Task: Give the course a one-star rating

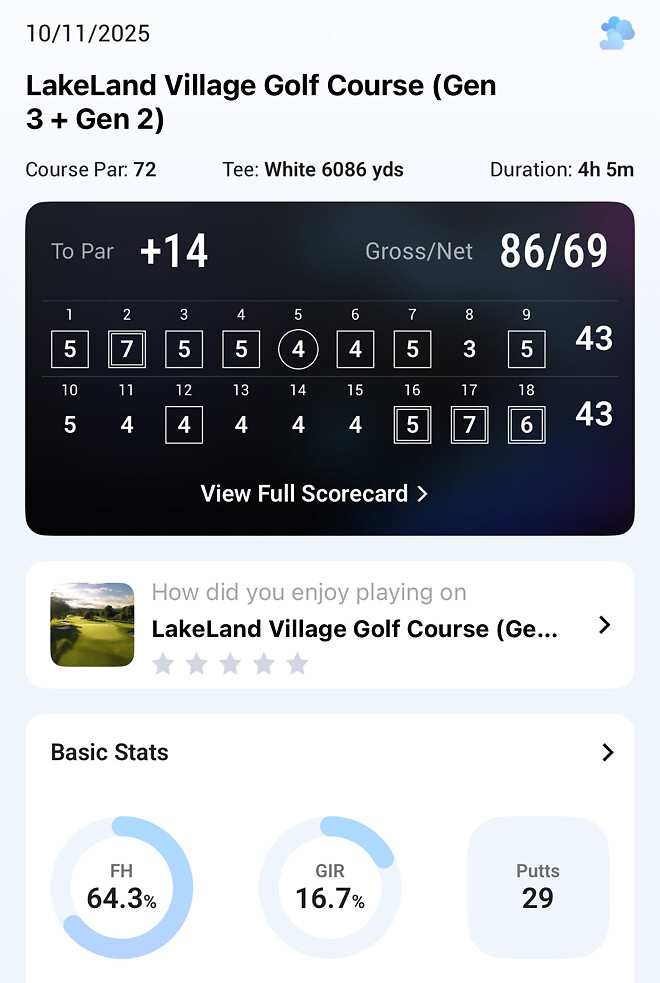Action: point(163,664)
